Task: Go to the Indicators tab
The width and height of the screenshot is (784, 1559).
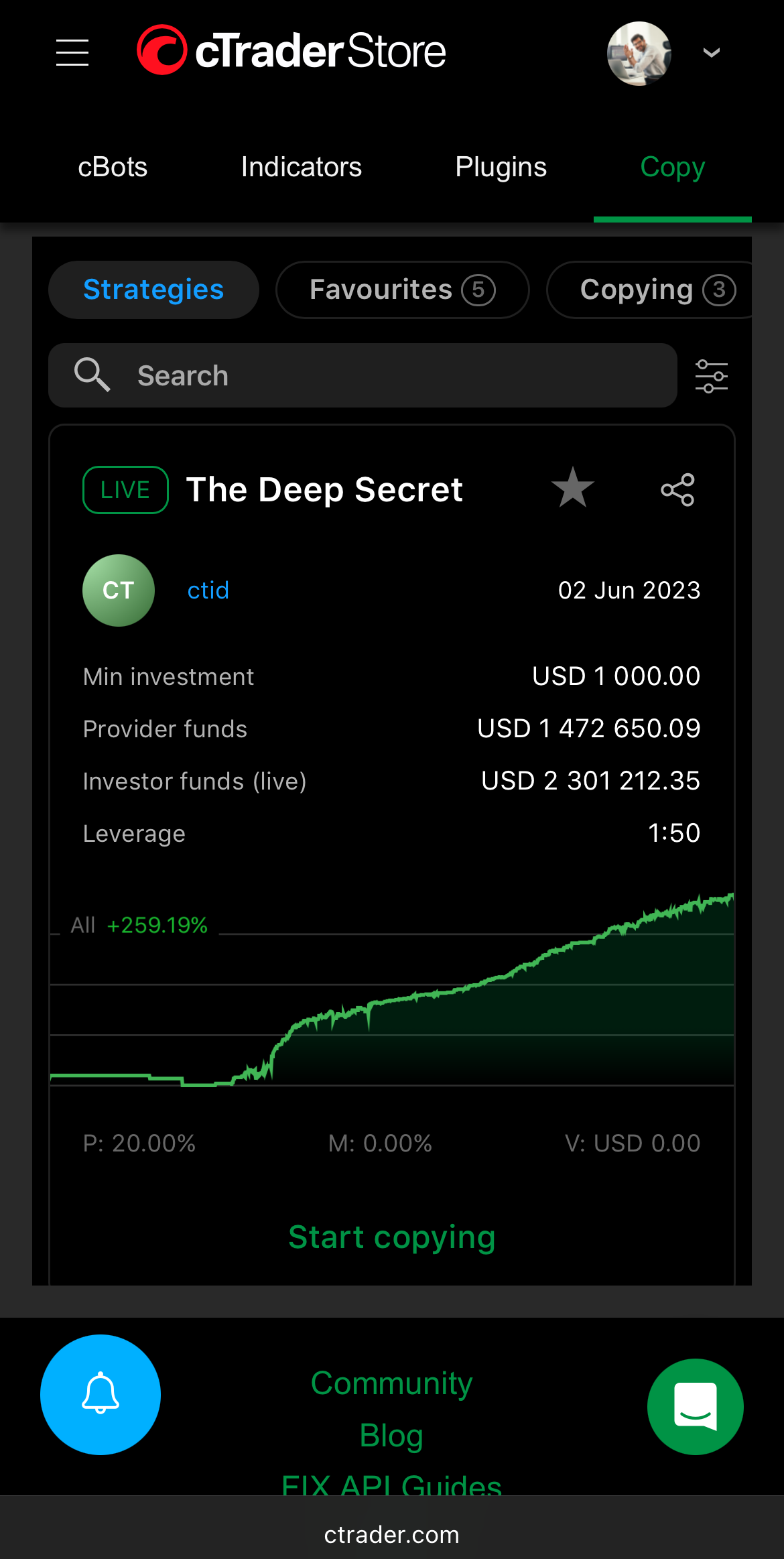Action: 301,167
